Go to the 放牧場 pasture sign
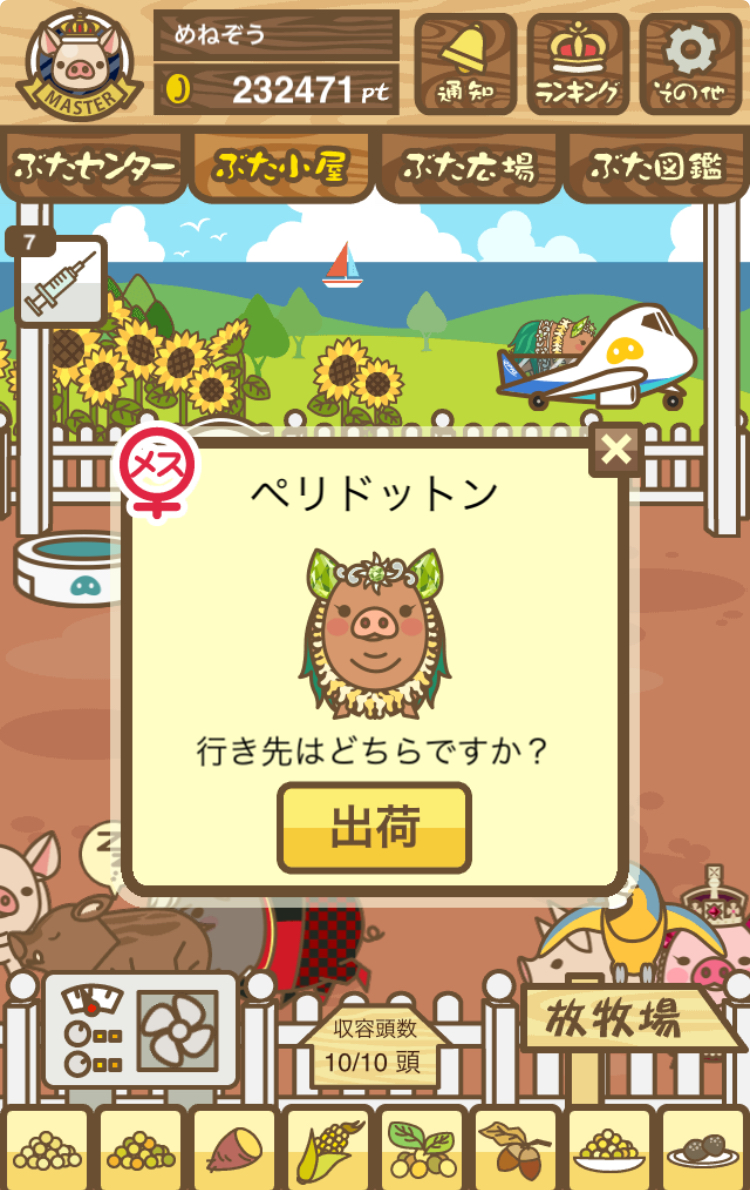750x1190 pixels. [627, 1018]
